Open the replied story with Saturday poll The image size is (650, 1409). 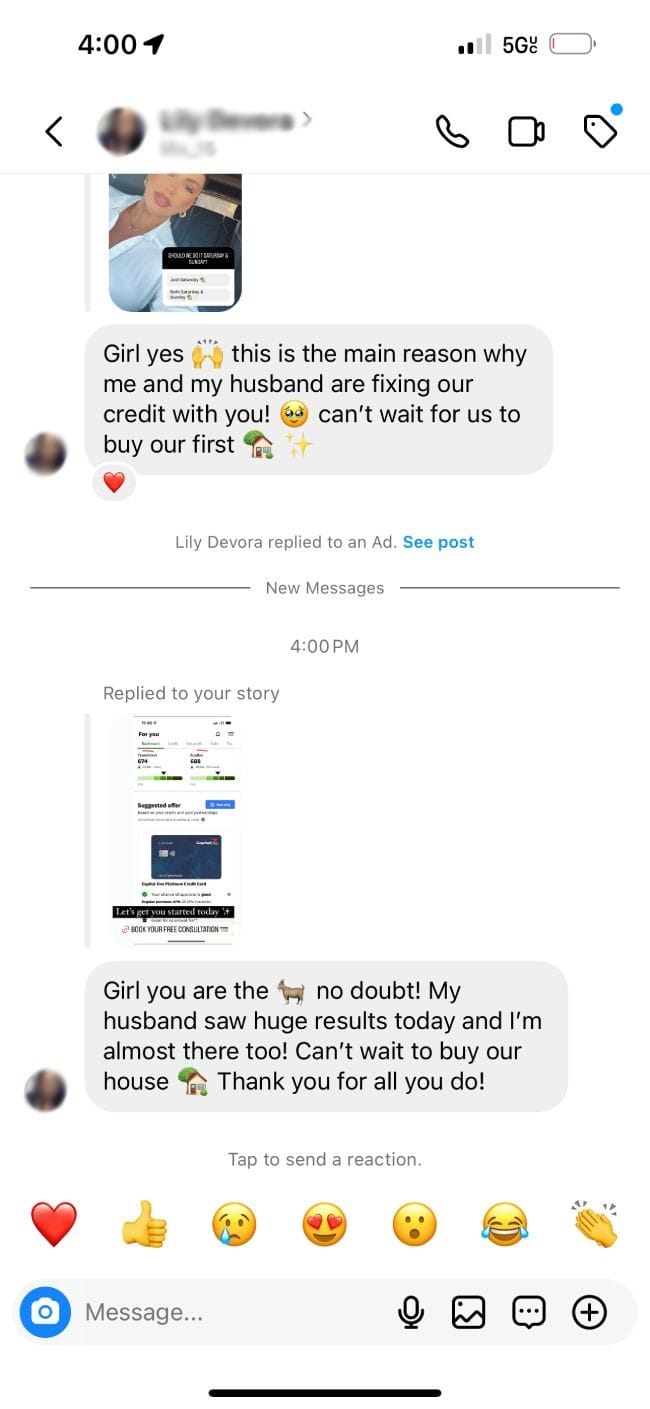177,242
